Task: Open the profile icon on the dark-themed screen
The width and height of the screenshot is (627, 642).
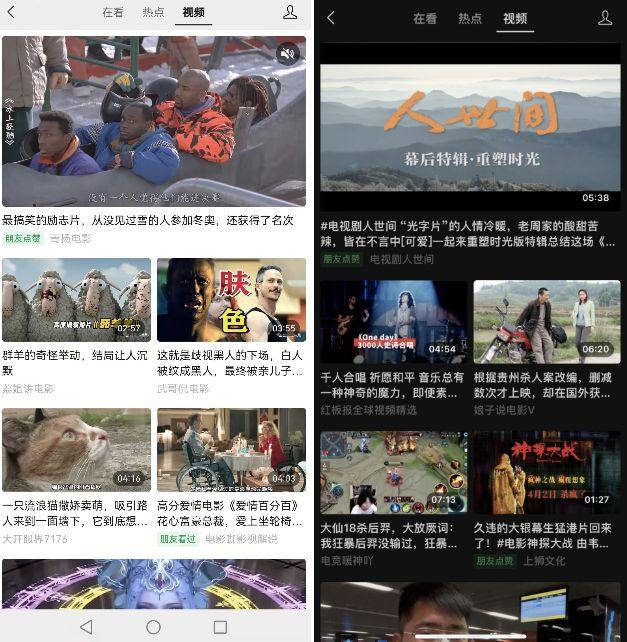Action: [605, 18]
